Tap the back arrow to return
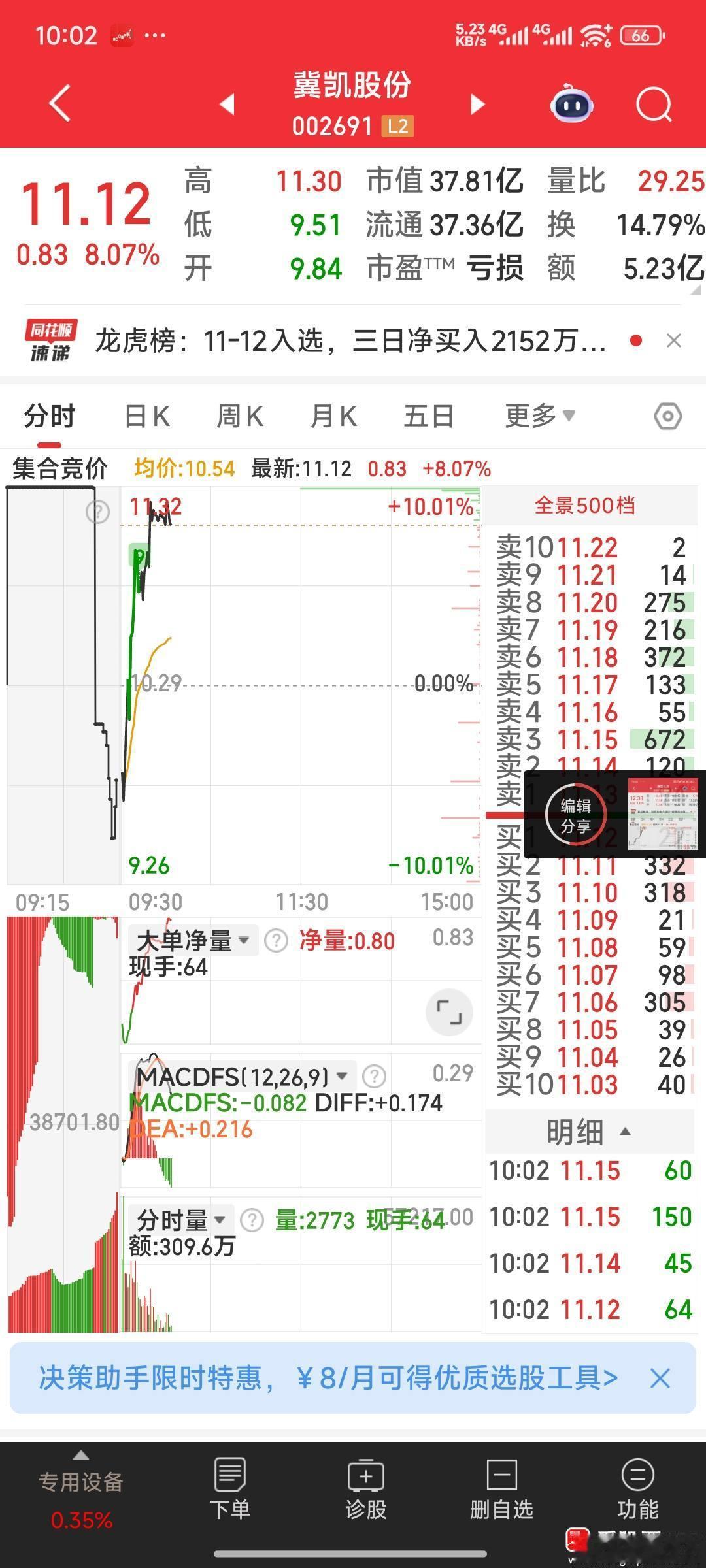This screenshot has width=706, height=1568. click(59, 105)
